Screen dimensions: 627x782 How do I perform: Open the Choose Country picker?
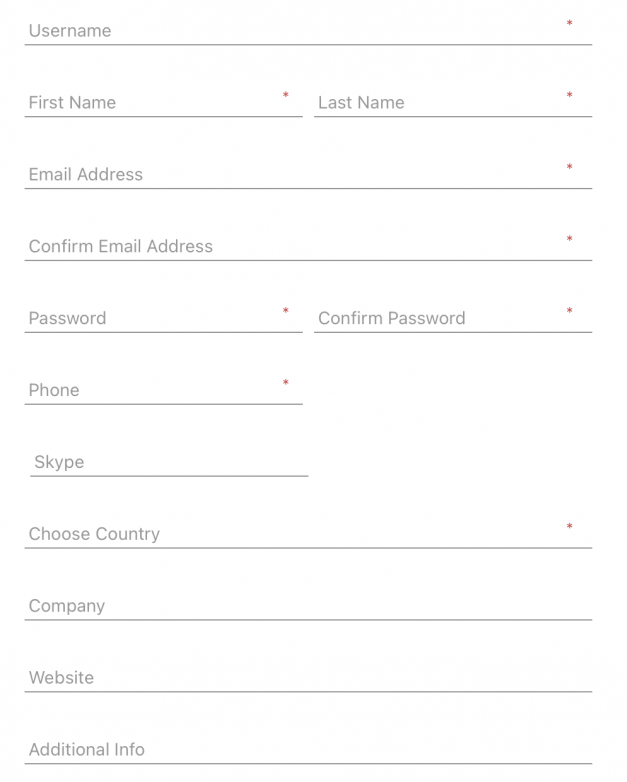tap(308, 534)
